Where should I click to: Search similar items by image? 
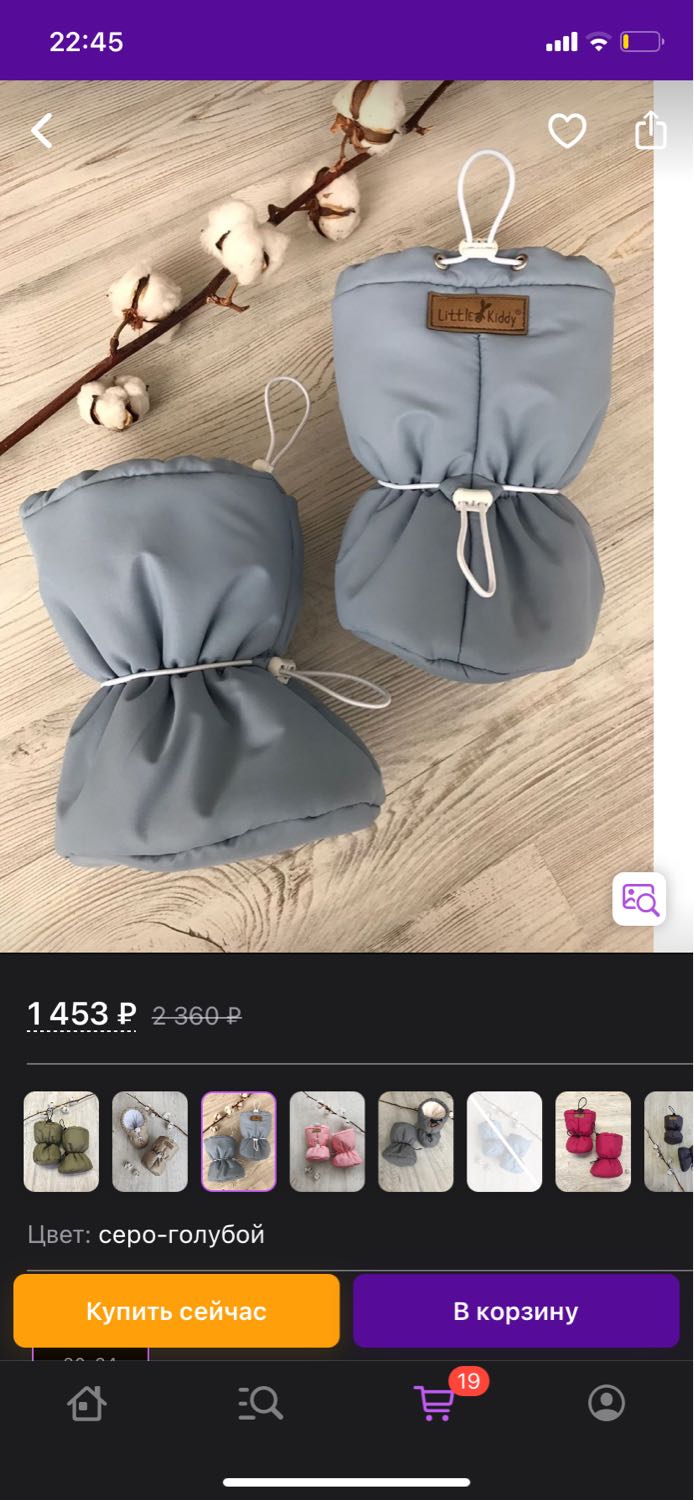click(640, 898)
